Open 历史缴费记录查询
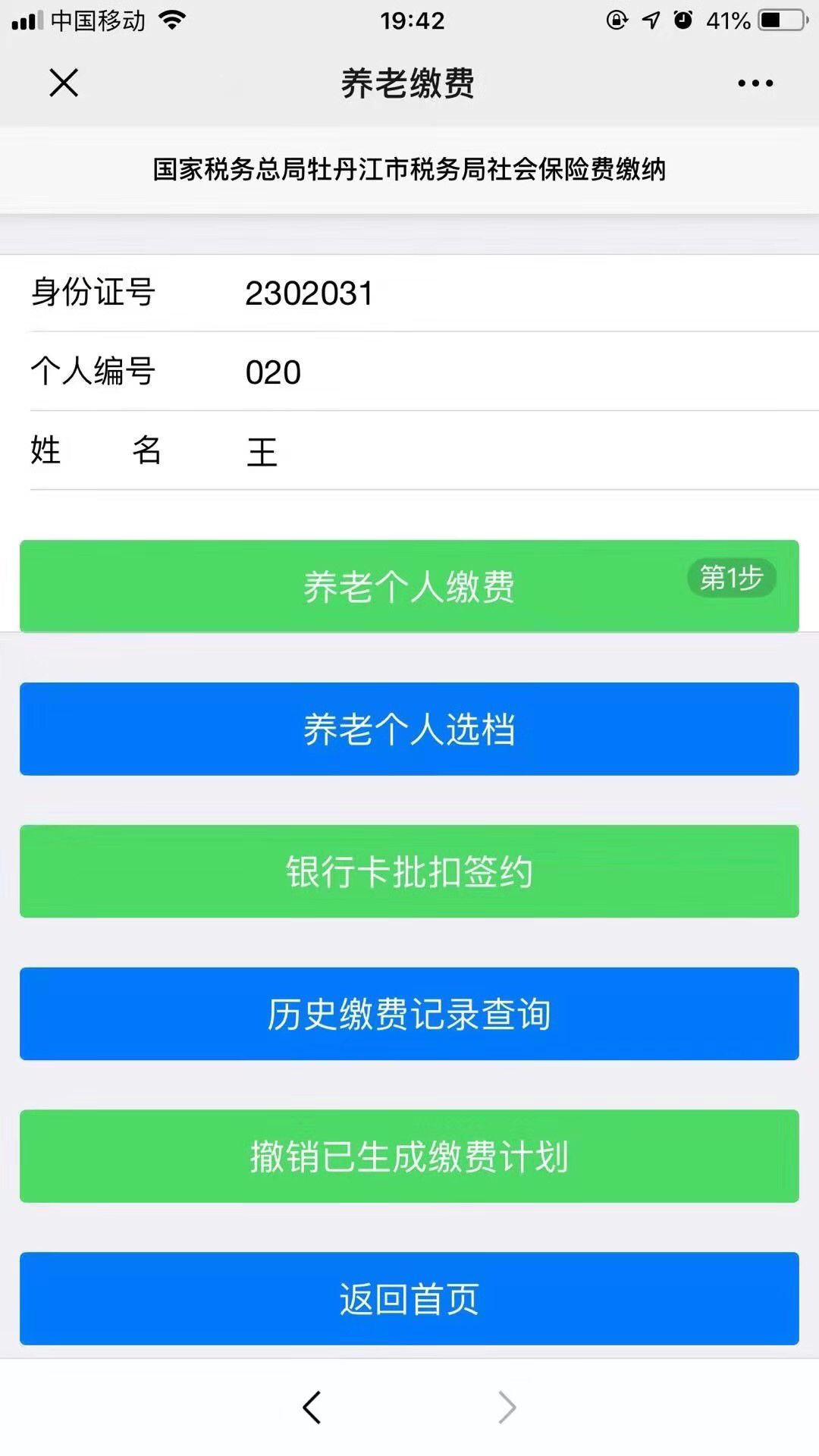This screenshot has width=819, height=1456. click(409, 1014)
